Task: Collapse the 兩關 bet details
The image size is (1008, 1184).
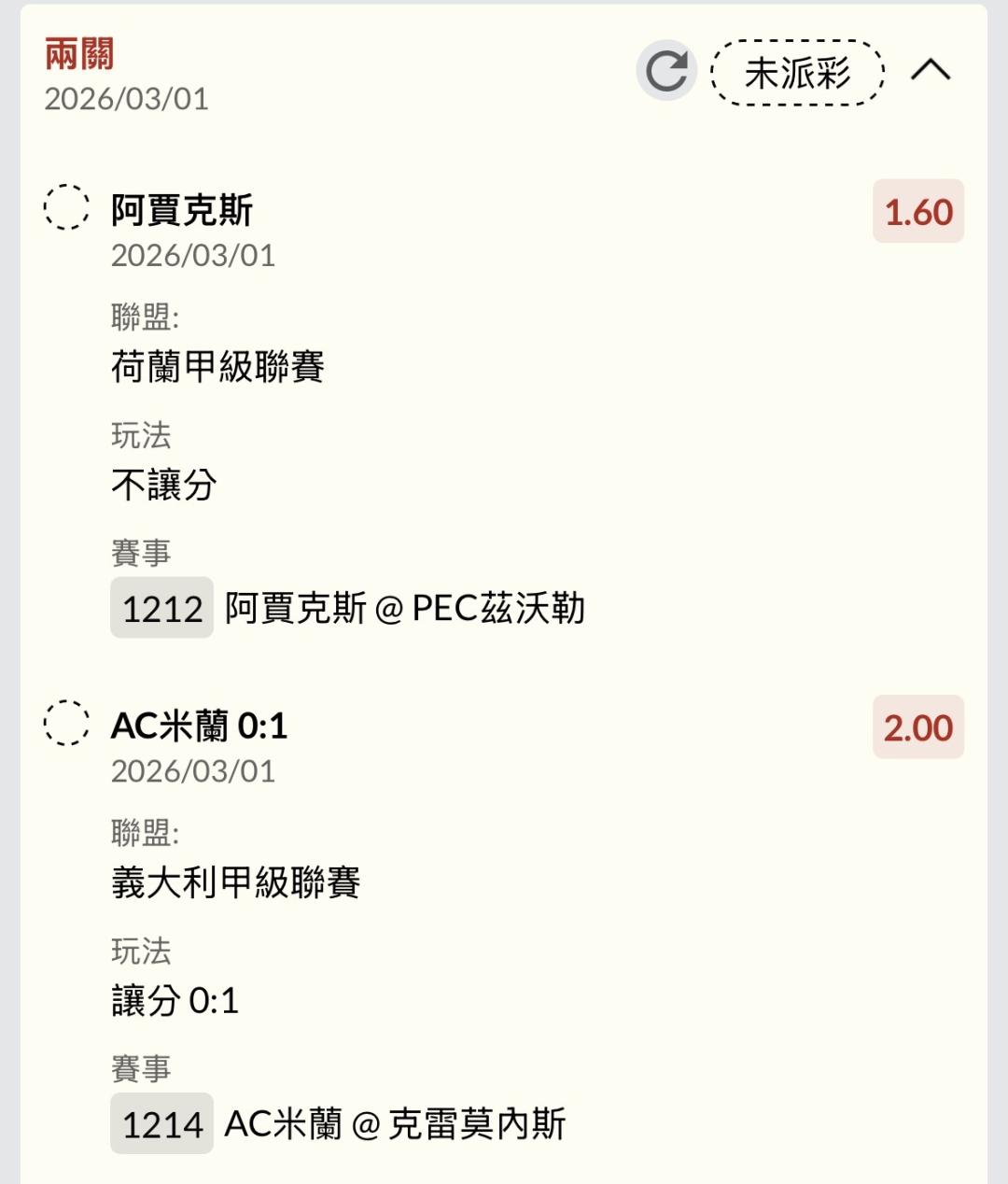Action: (930, 71)
